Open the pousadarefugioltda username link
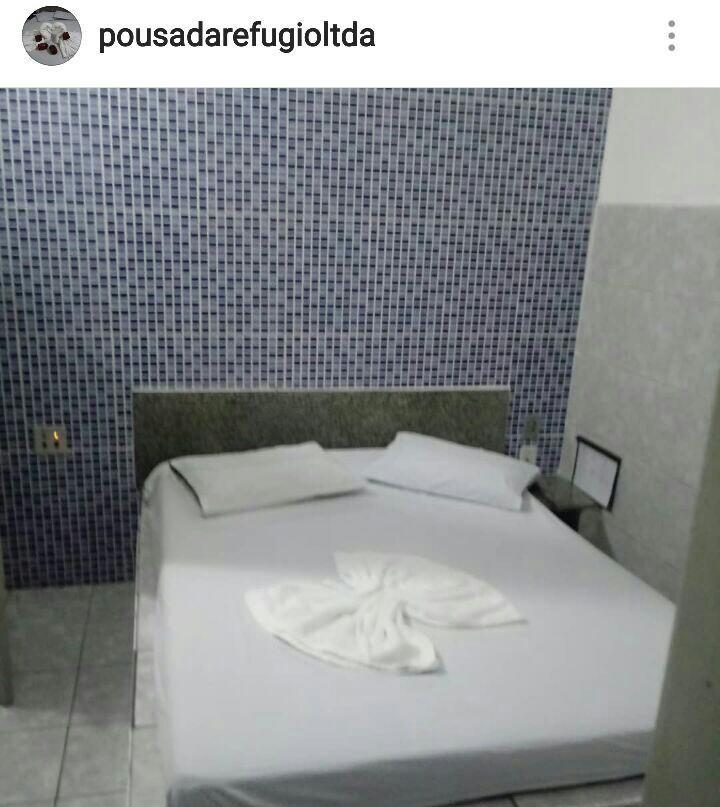 click(237, 37)
